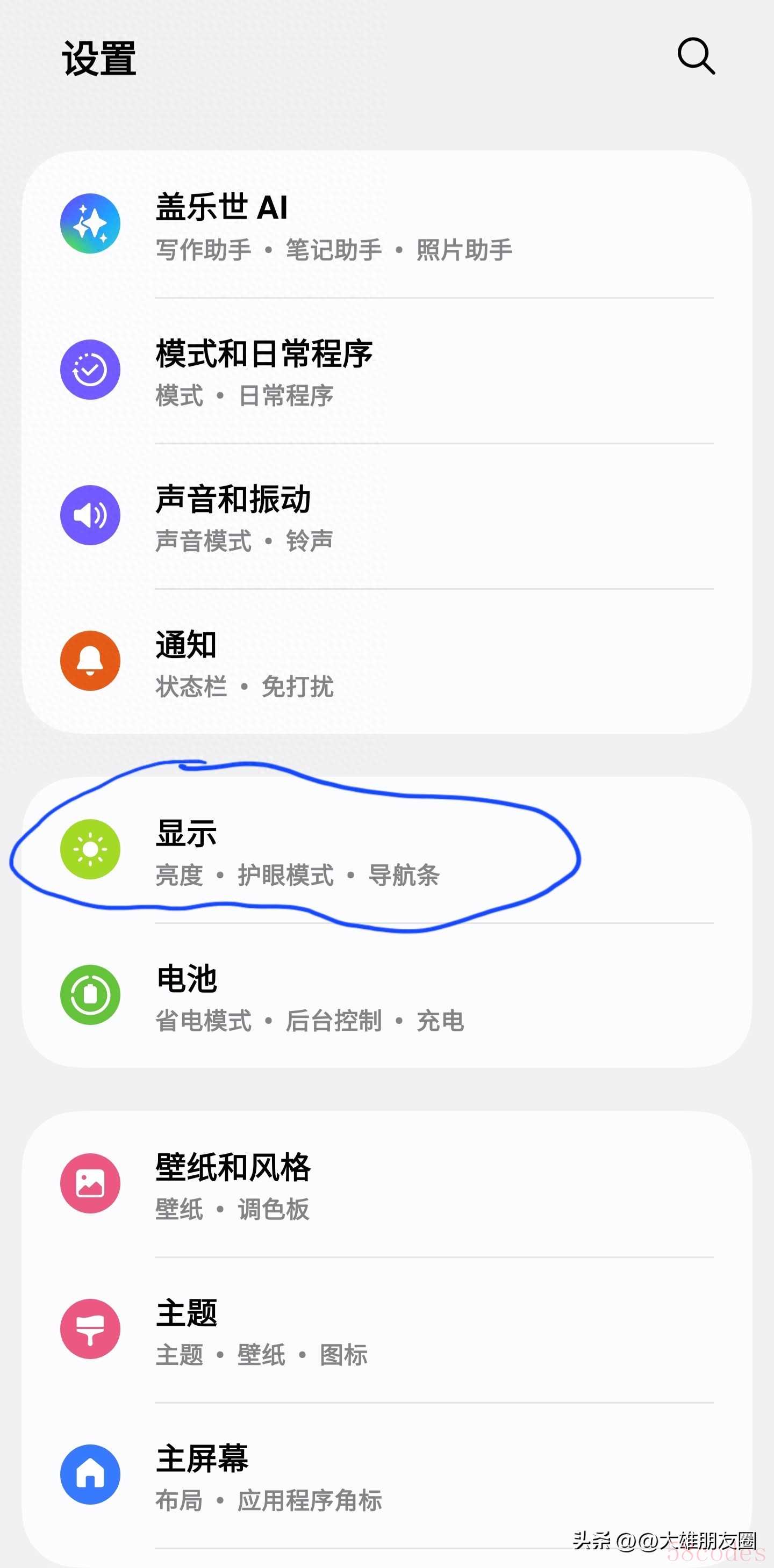Open 模式和日常程序 row
Viewport: 774px width, 1568px height.
(x=386, y=370)
